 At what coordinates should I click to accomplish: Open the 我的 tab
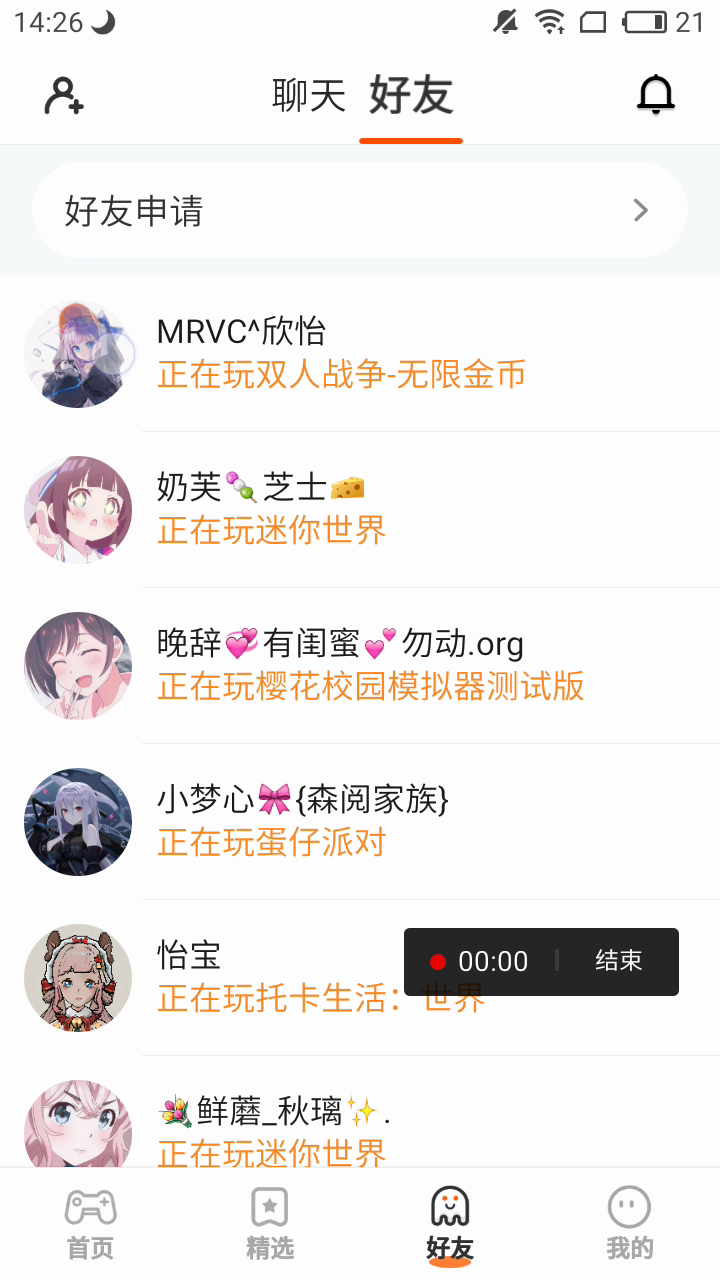tap(629, 1224)
